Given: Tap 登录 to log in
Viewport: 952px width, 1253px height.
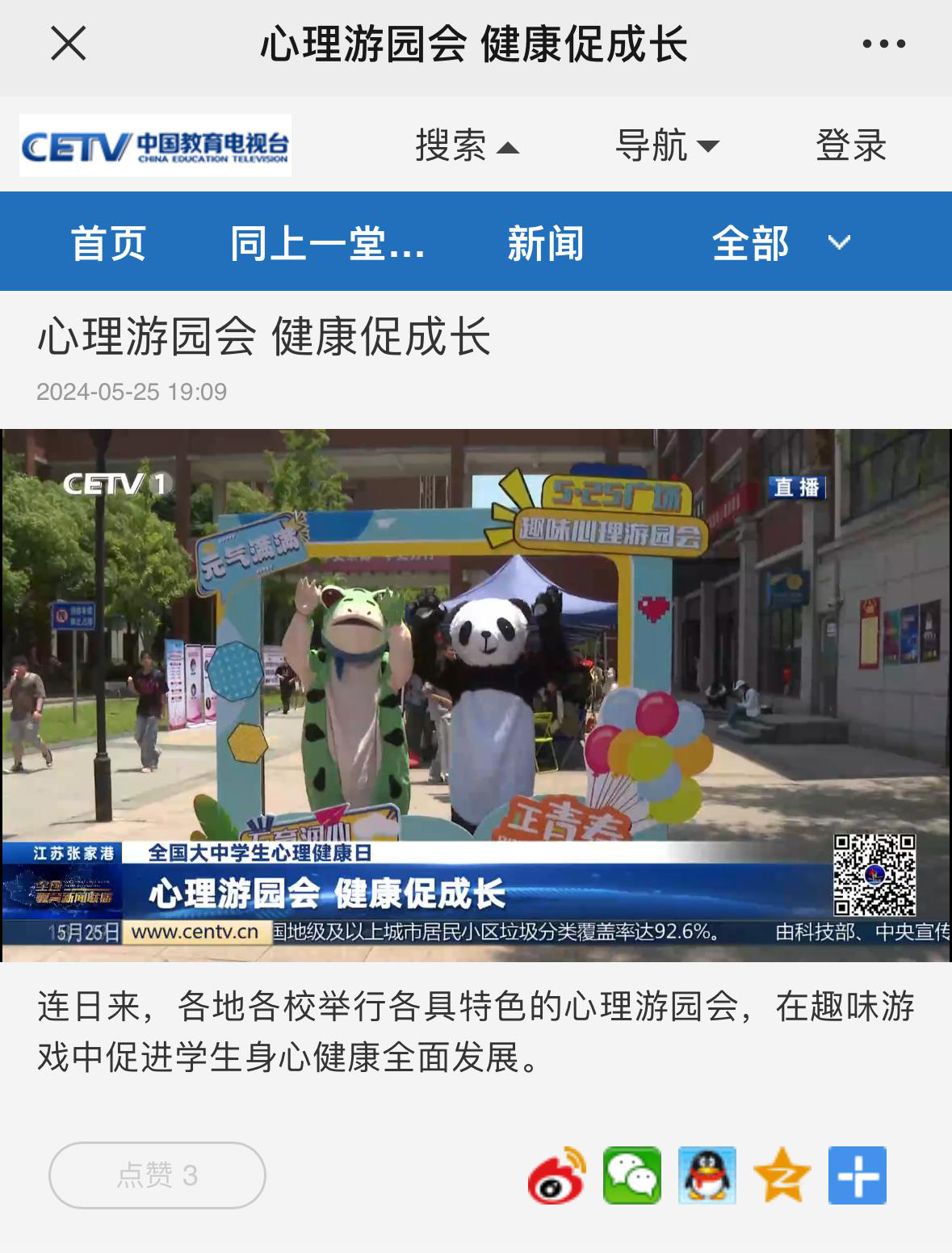Looking at the screenshot, I should [851, 146].
